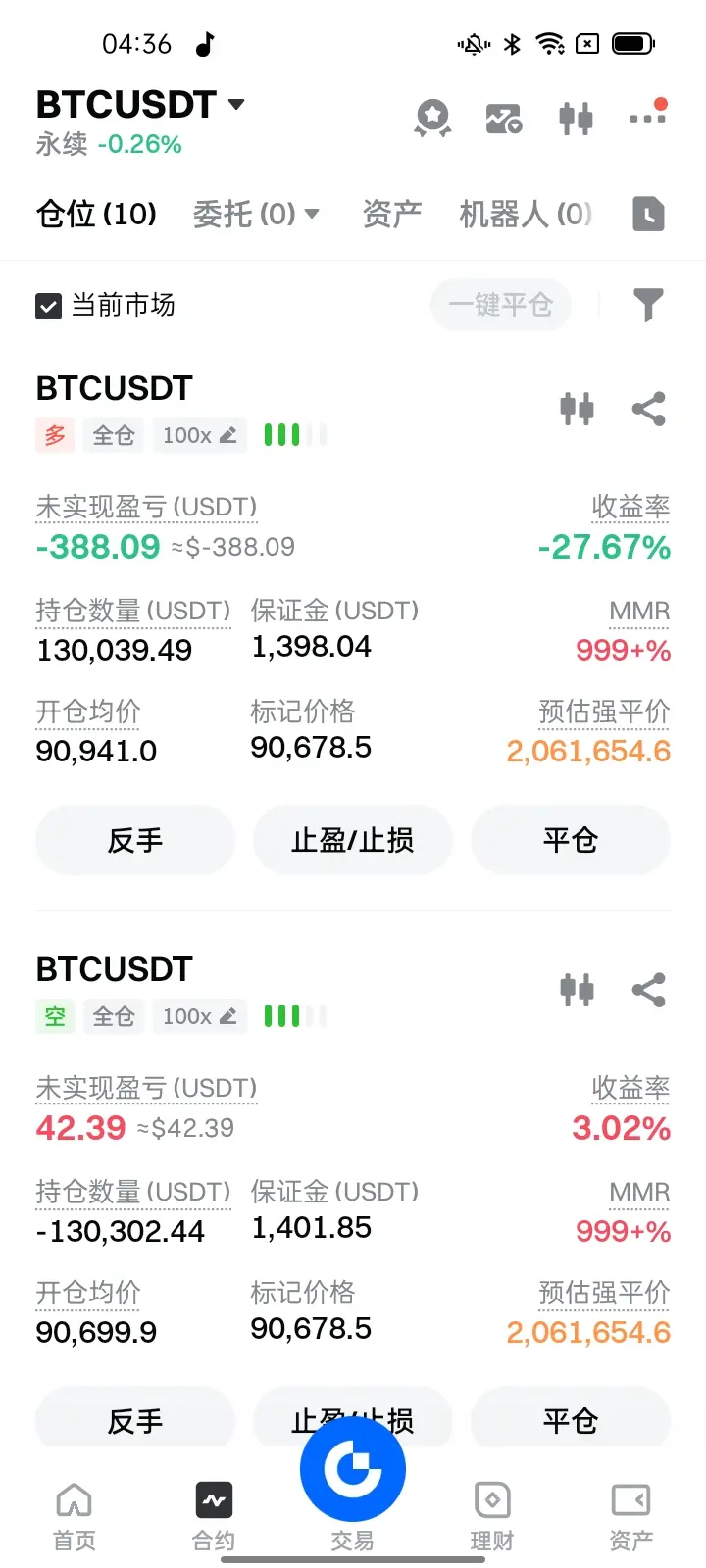This screenshot has height=1568, width=706.
Task: Edit 100x leverage on the long position
Action: 200,435
